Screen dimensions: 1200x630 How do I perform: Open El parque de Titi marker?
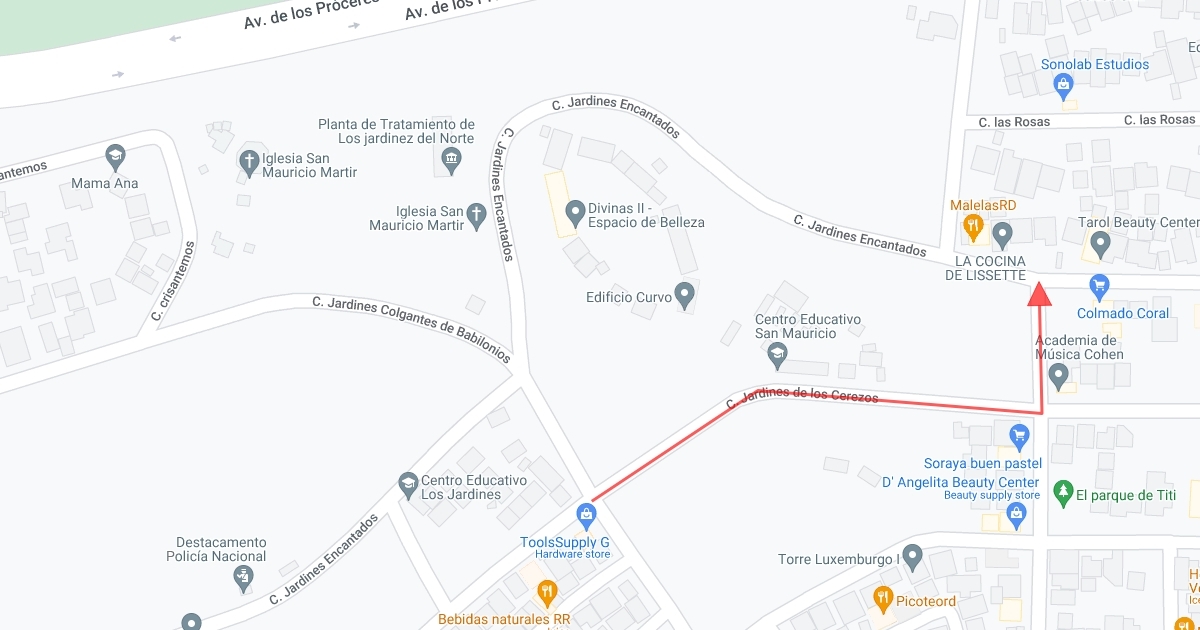pos(1061,492)
